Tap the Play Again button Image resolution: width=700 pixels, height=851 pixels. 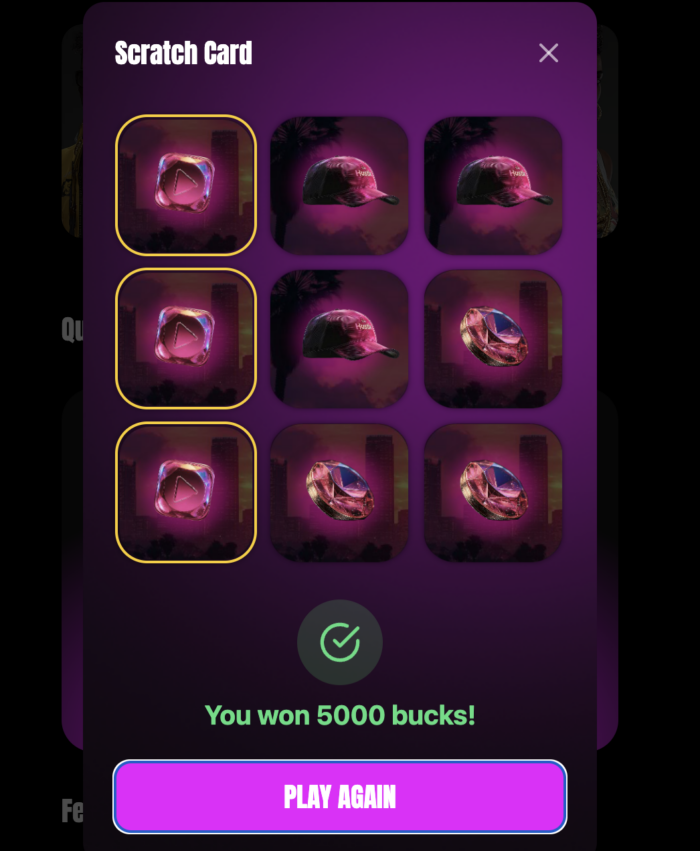[x=340, y=796]
